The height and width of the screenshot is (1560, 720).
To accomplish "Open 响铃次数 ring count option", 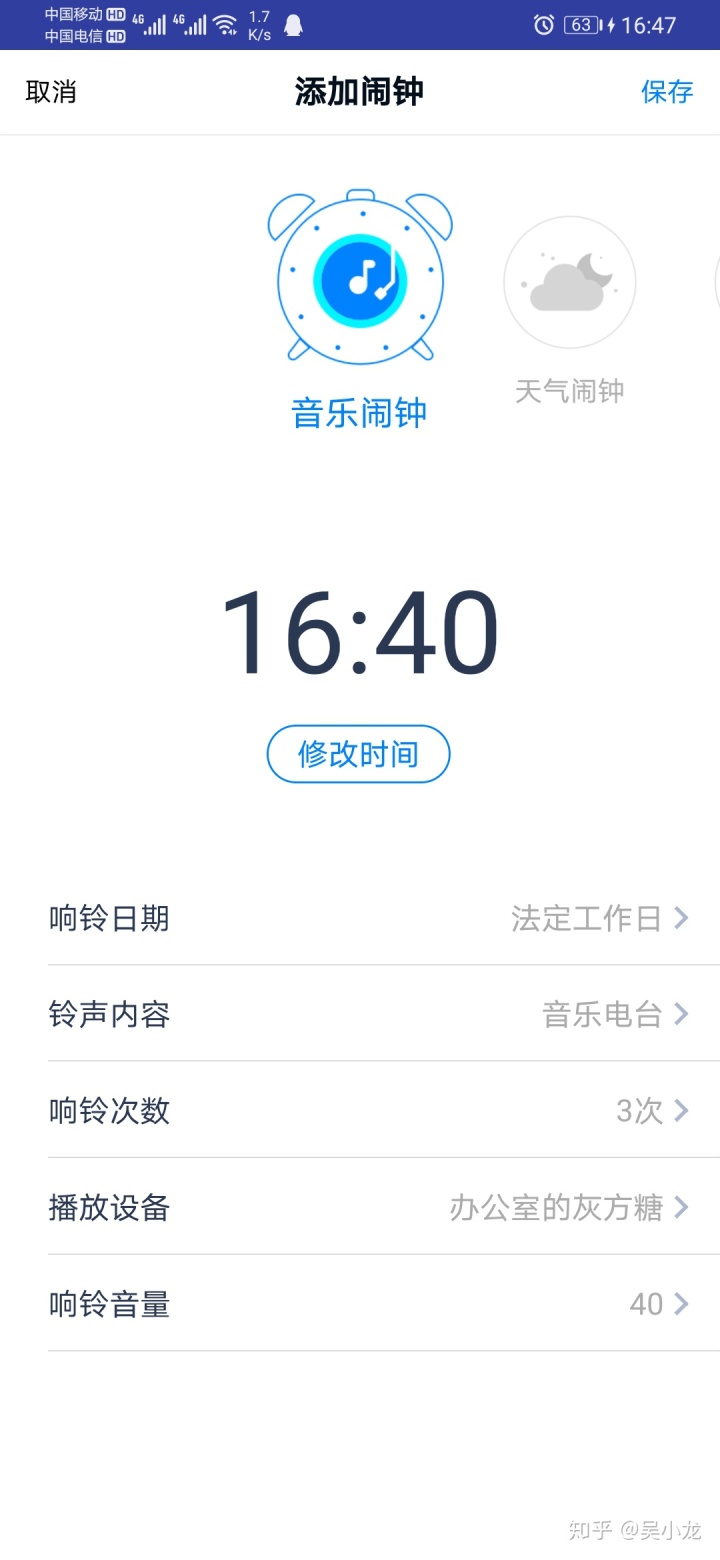I will (x=370, y=1110).
